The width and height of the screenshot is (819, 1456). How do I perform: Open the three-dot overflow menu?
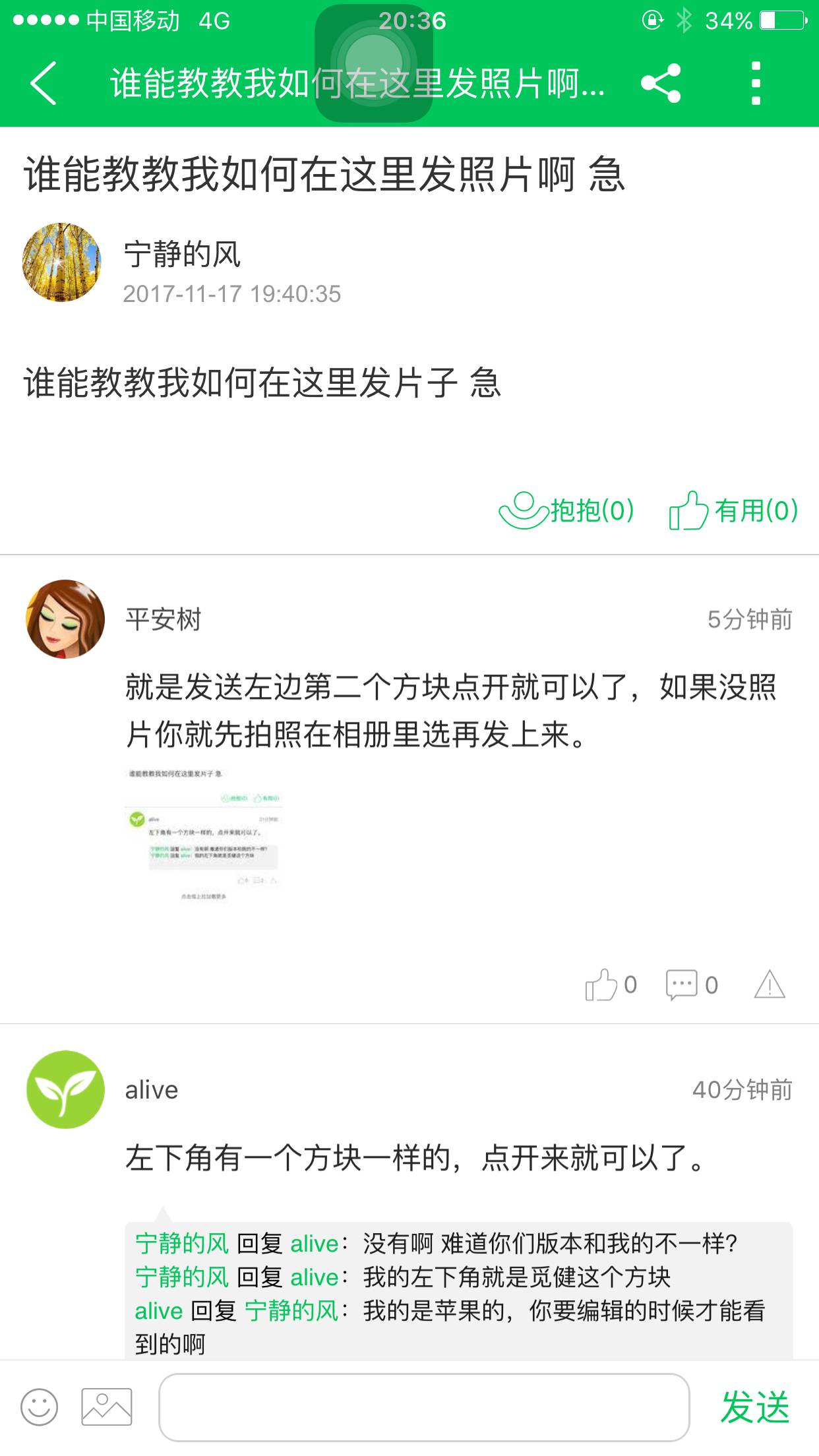point(756,83)
